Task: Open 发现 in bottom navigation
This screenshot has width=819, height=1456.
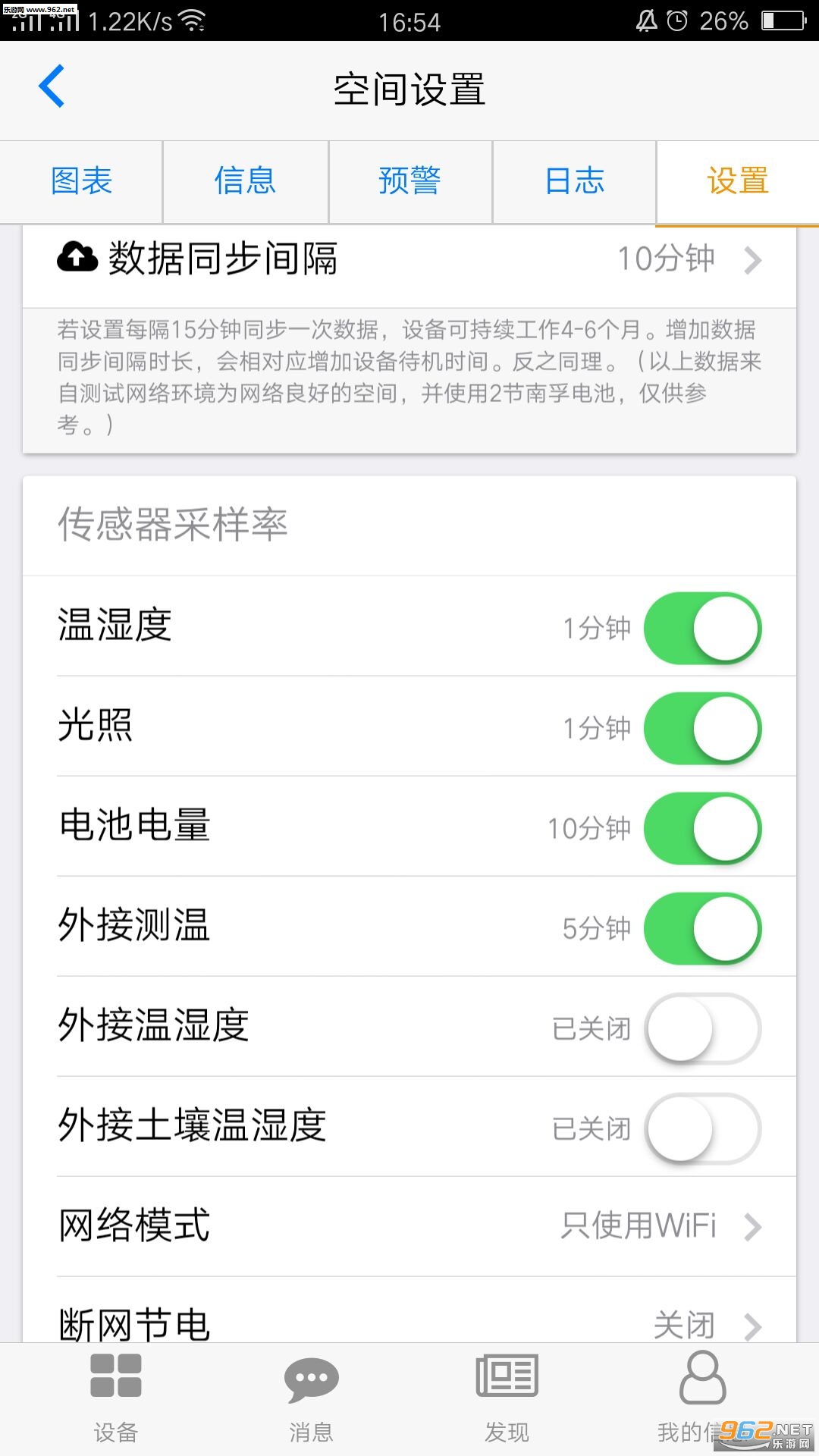Action: tap(507, 1399)
